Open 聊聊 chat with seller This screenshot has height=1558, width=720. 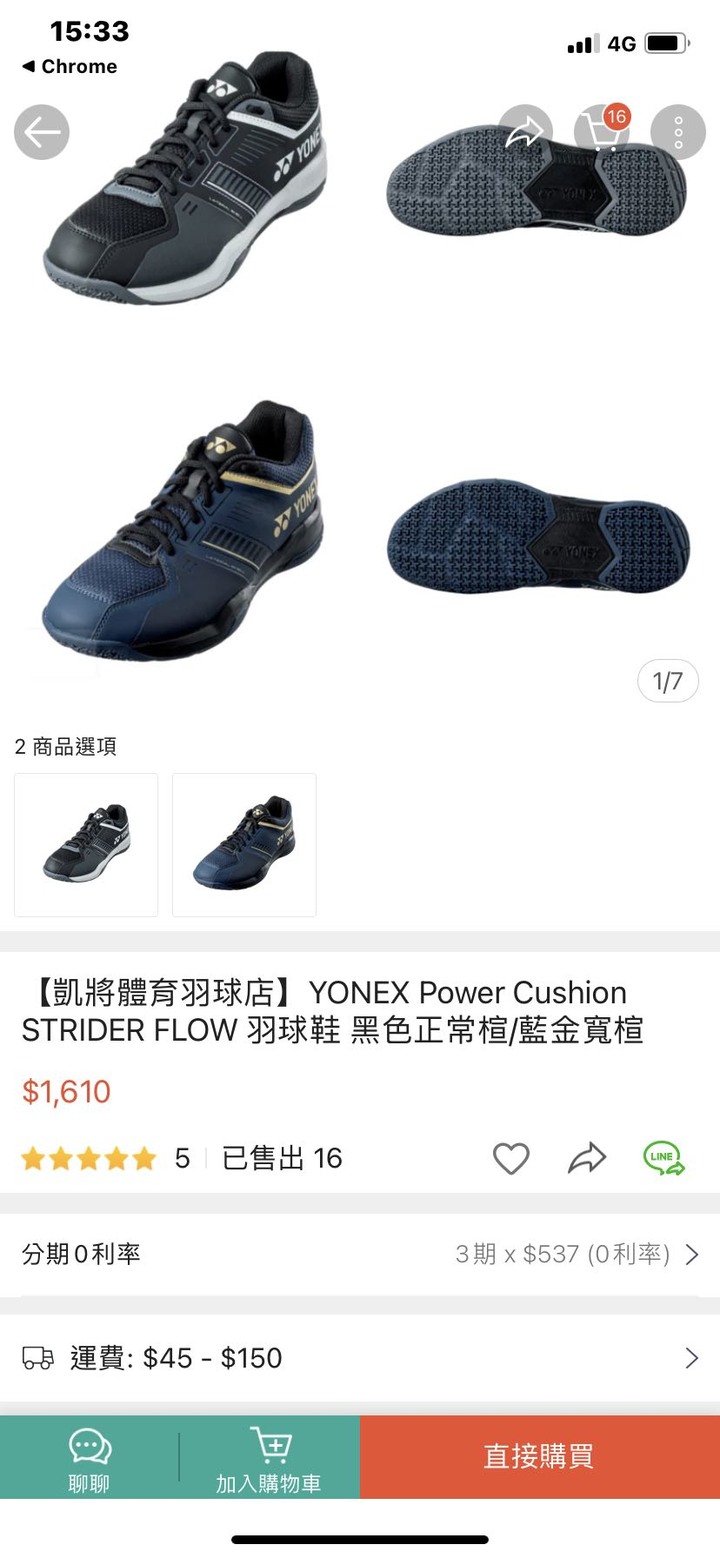[89, 1458]
